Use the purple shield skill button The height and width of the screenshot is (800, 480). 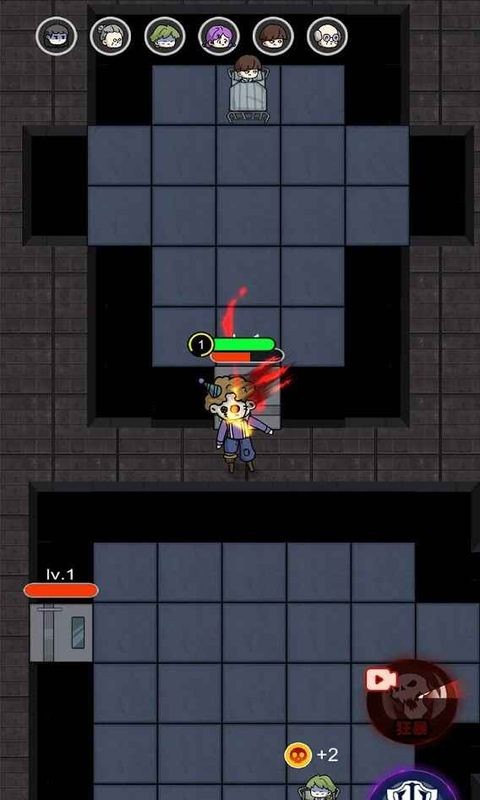point(416,786)
